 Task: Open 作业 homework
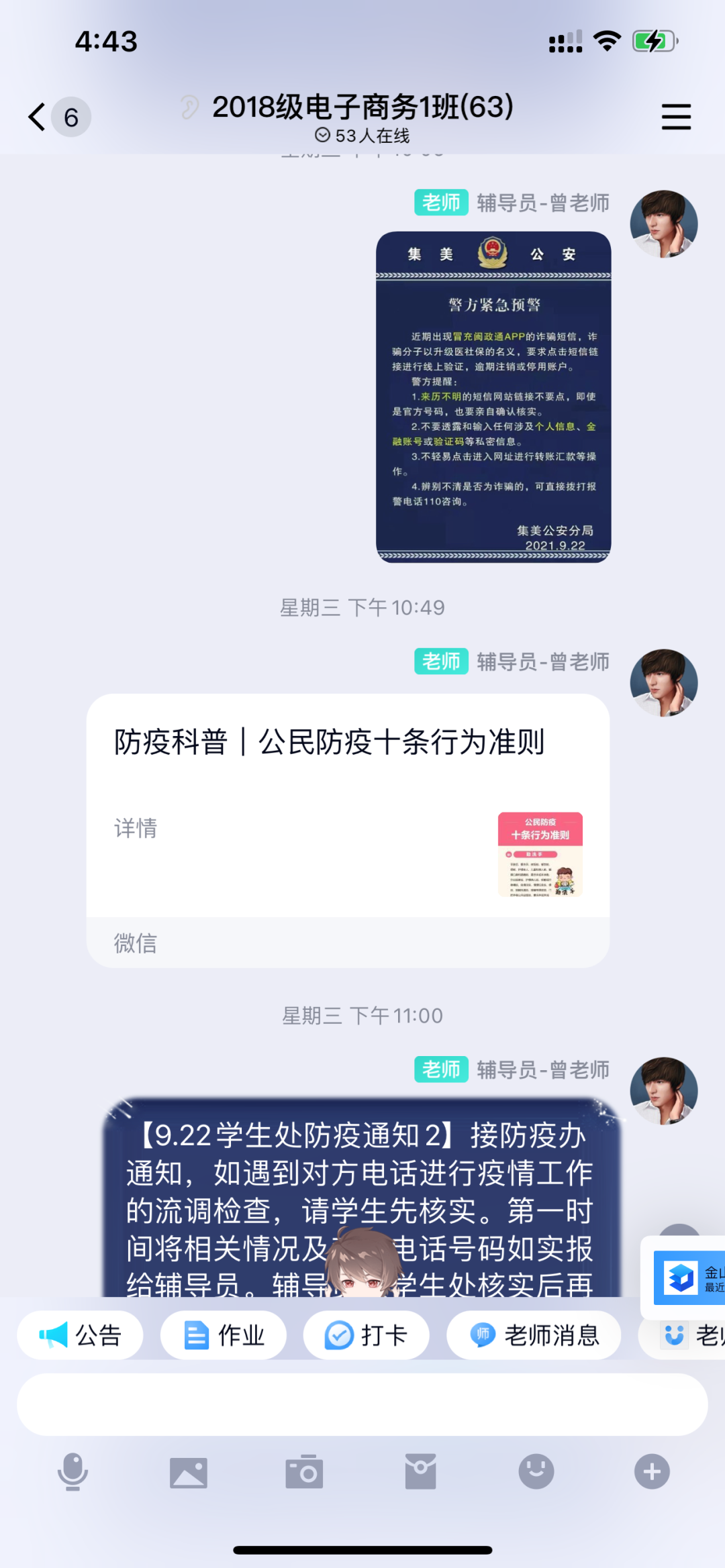224,1335
